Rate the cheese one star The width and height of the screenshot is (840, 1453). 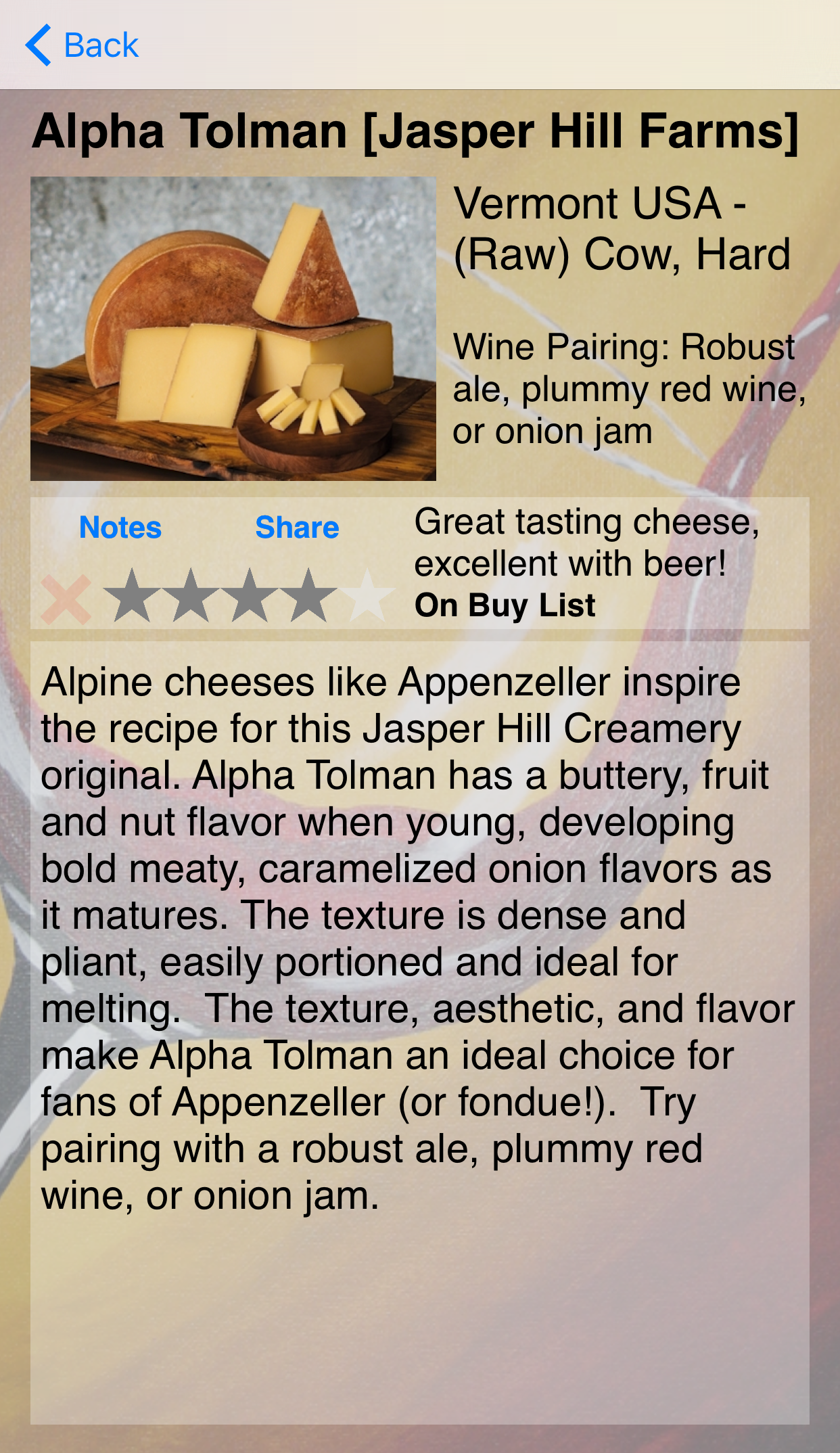(132, 596)
